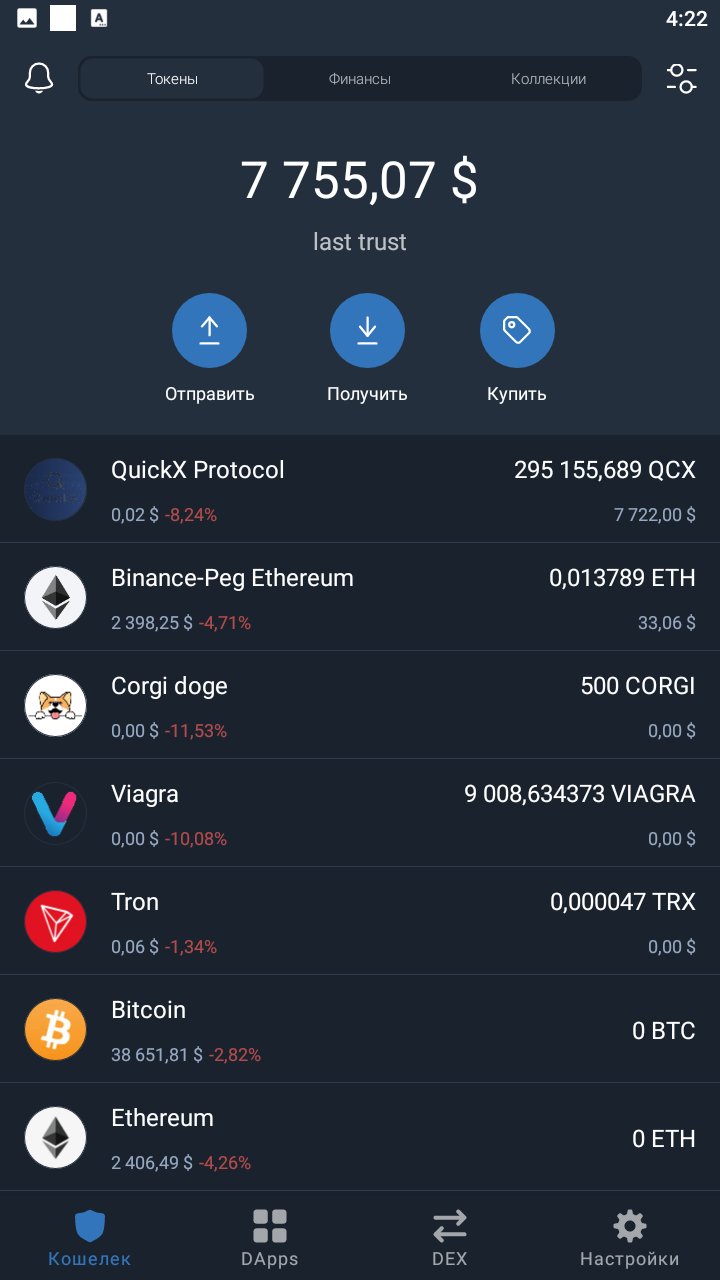Image resolution: width=720 pixels, height=1280 pixels.
Task: Switch to the Коллекции tab
Action: click(548, 79)
